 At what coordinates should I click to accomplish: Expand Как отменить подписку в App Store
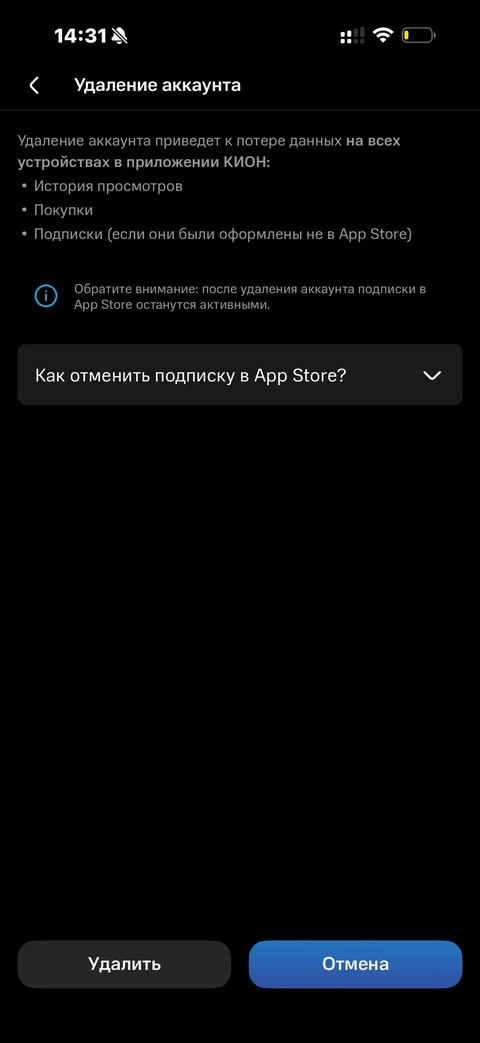point(239,374)
